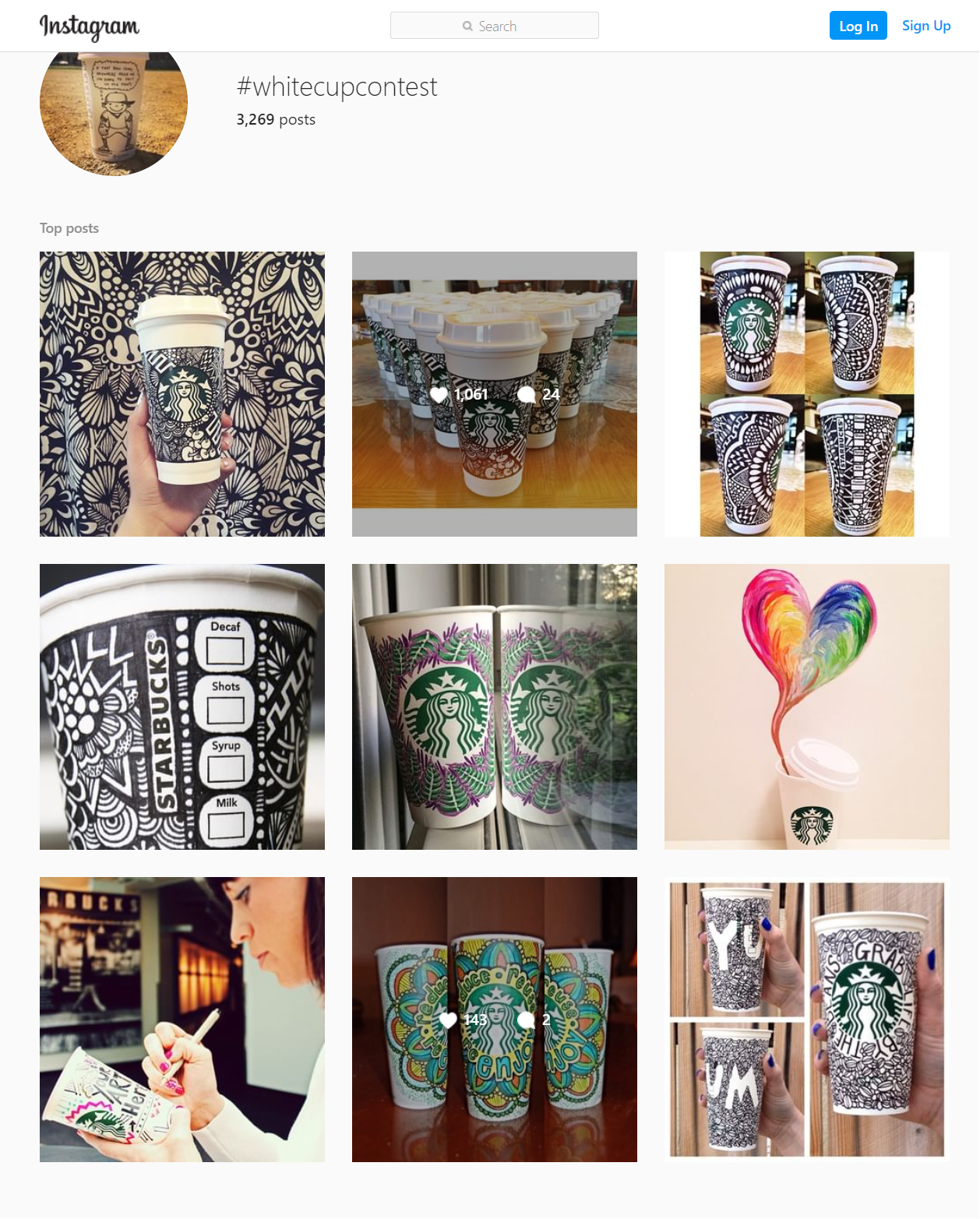Click the search magnifier icon
Viewport: 980px width, 1219px height.
(x=467, y=25)
